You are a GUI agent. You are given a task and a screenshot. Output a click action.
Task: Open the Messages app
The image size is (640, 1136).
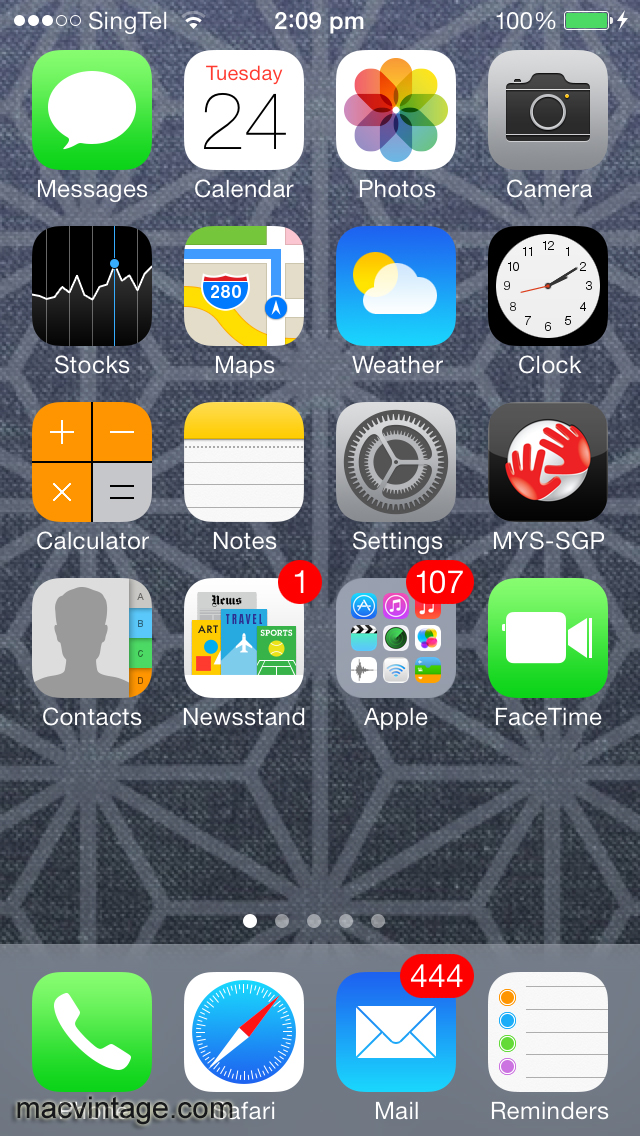coord(92,110)
